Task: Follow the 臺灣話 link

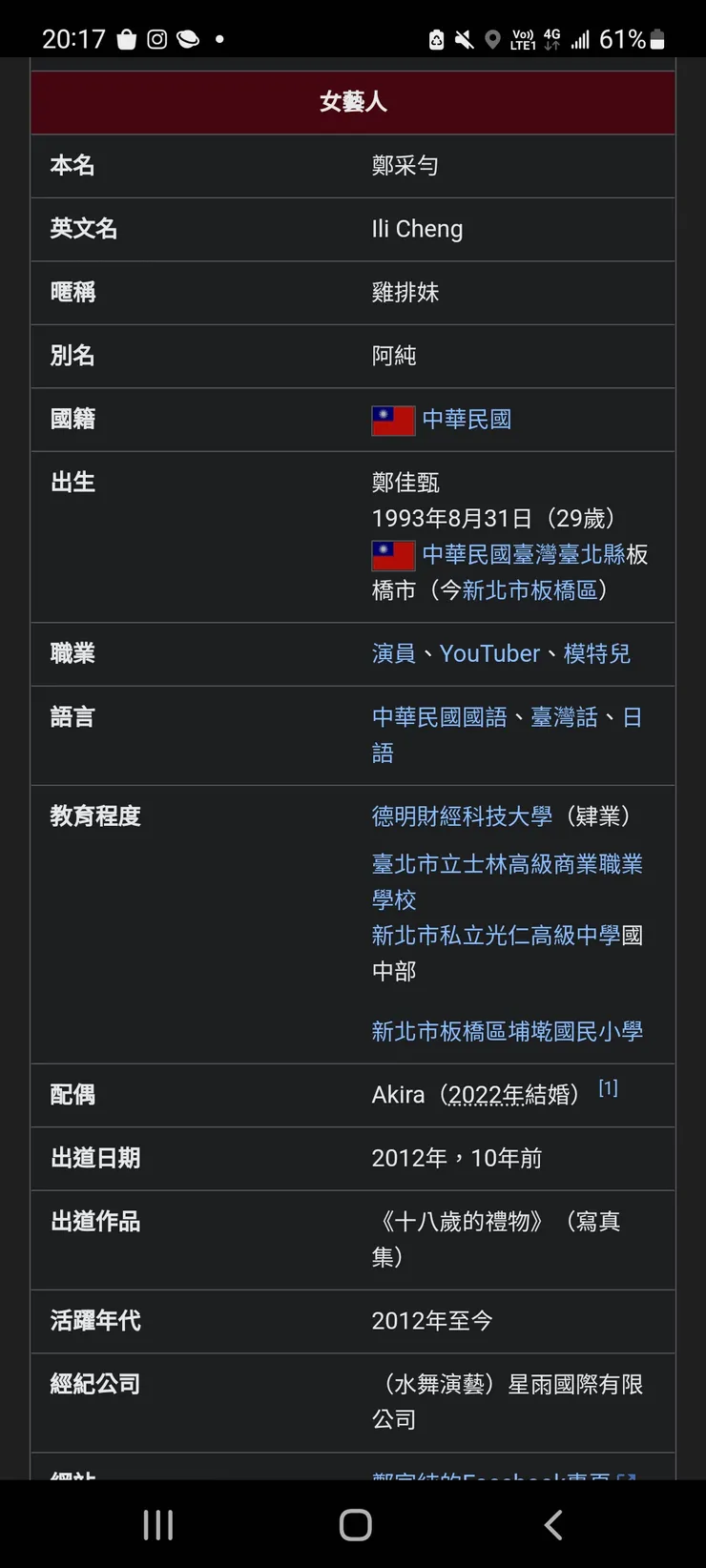Action: coord(564,717)
